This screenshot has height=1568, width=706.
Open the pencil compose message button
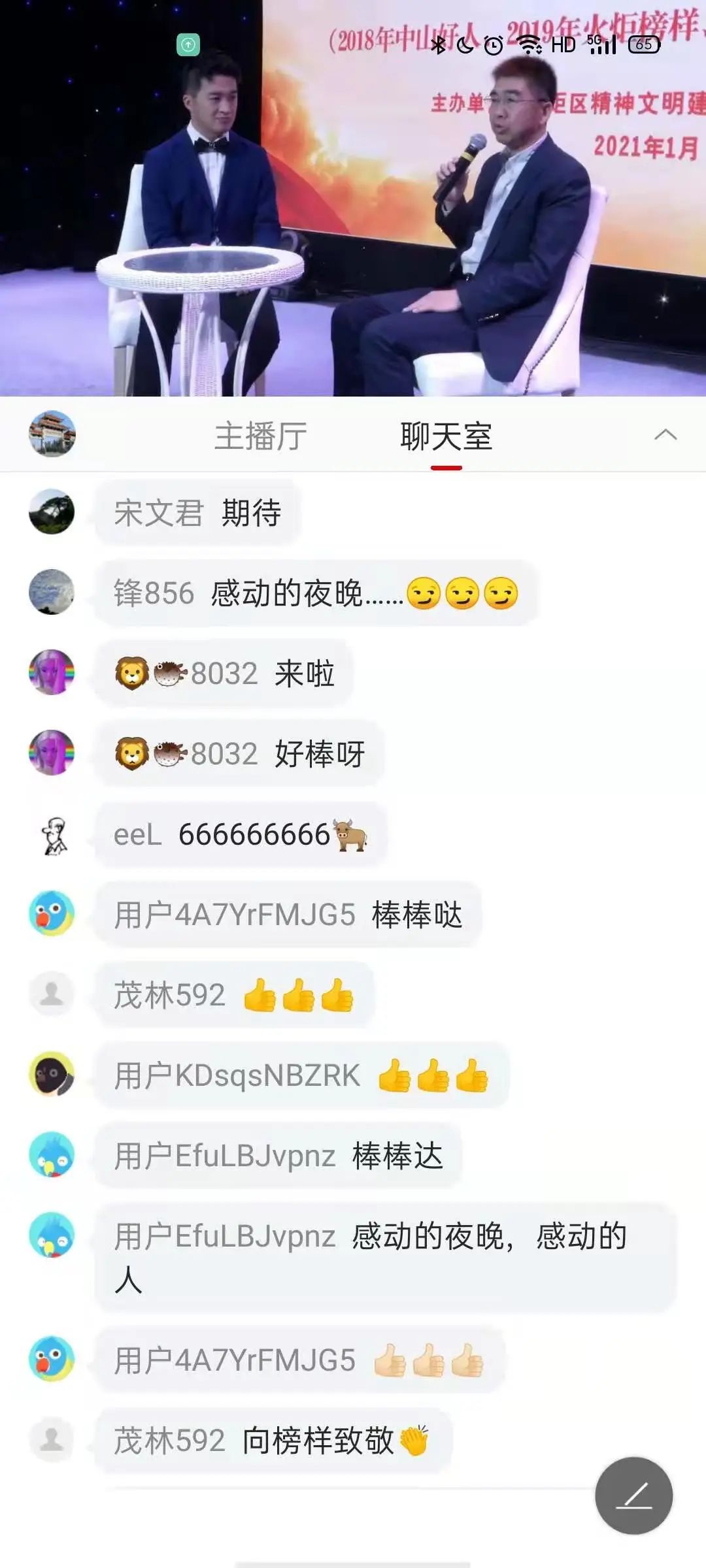(x=633, y=1495)
